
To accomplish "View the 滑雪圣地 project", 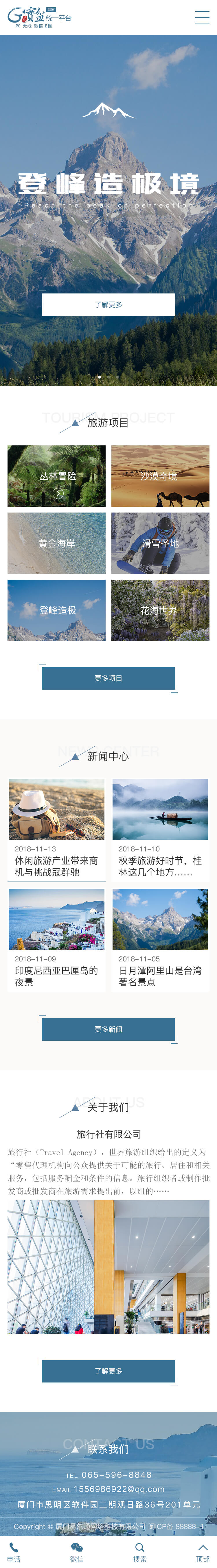I will [160, 543].
